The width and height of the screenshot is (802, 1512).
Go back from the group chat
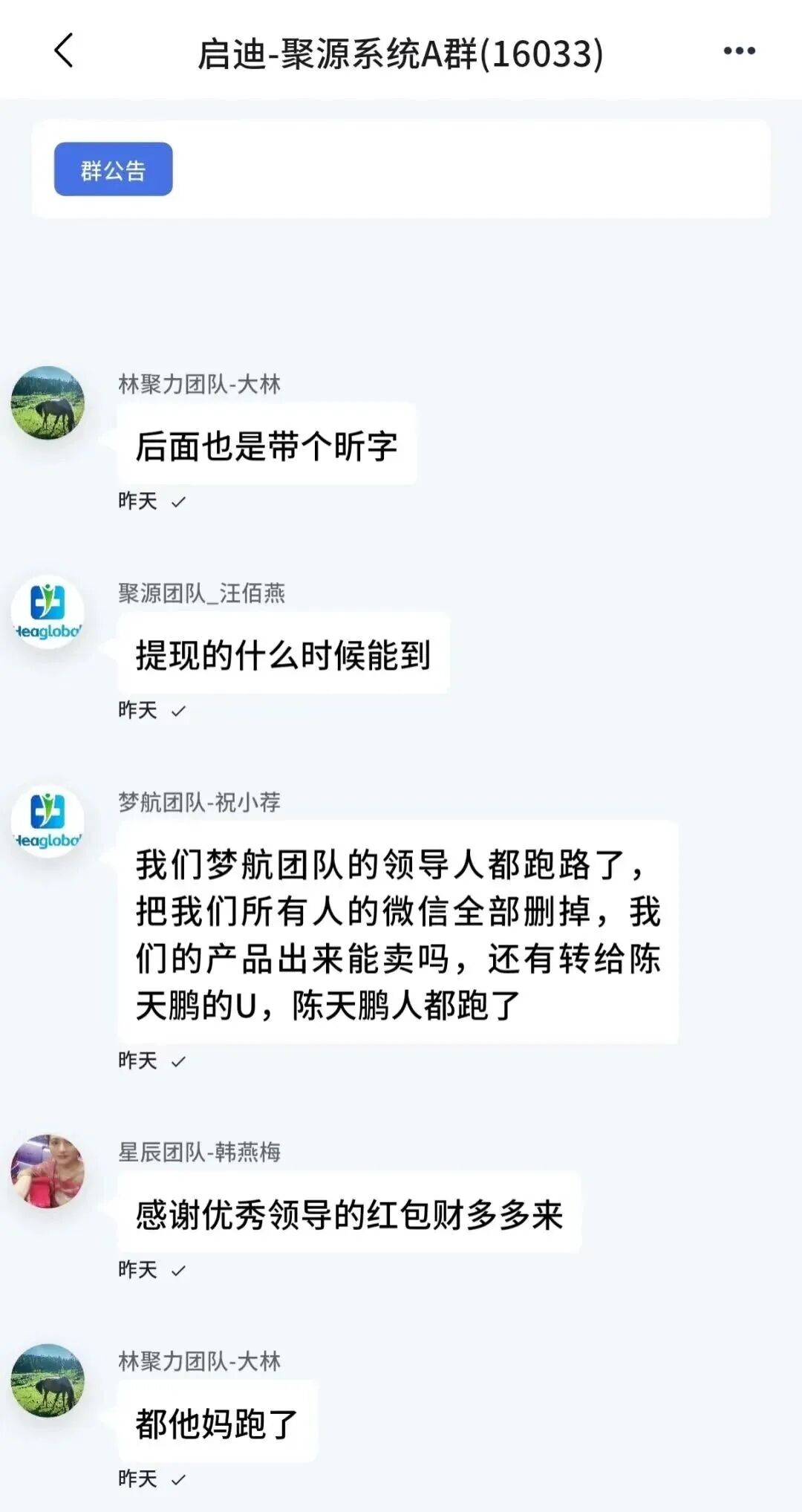(x=64, y=50)
